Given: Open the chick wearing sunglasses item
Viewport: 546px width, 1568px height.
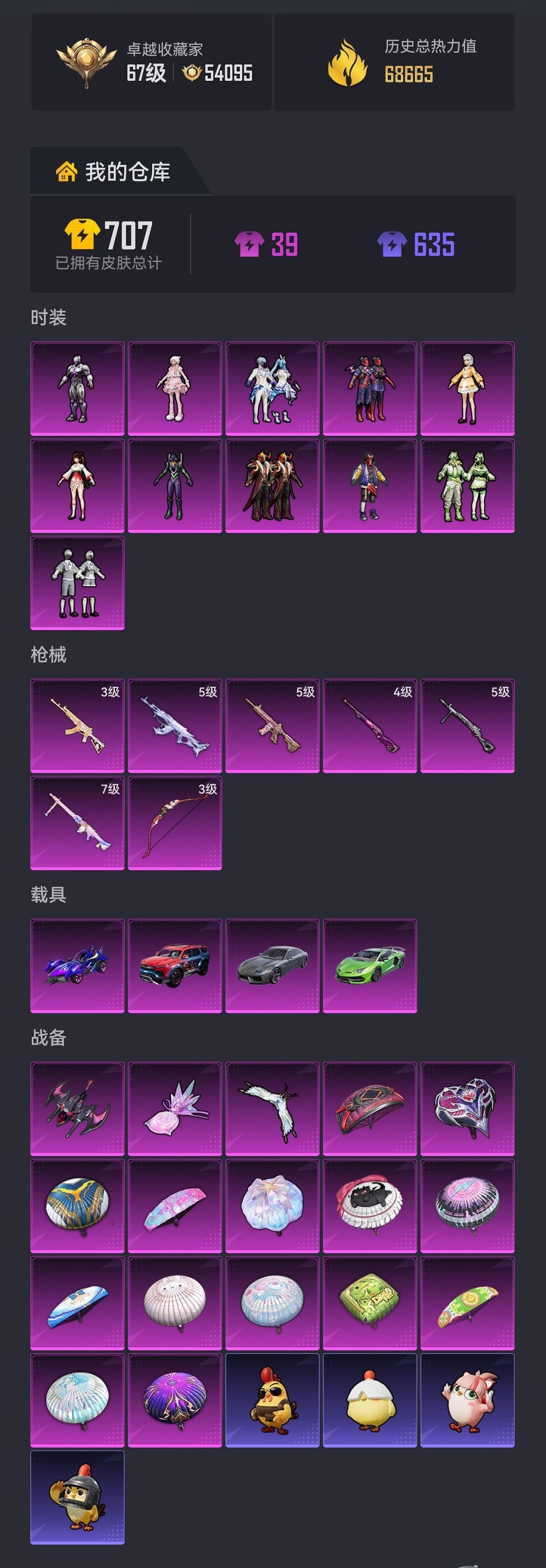Looking at the screenshot, I should tap(272, 1400).
